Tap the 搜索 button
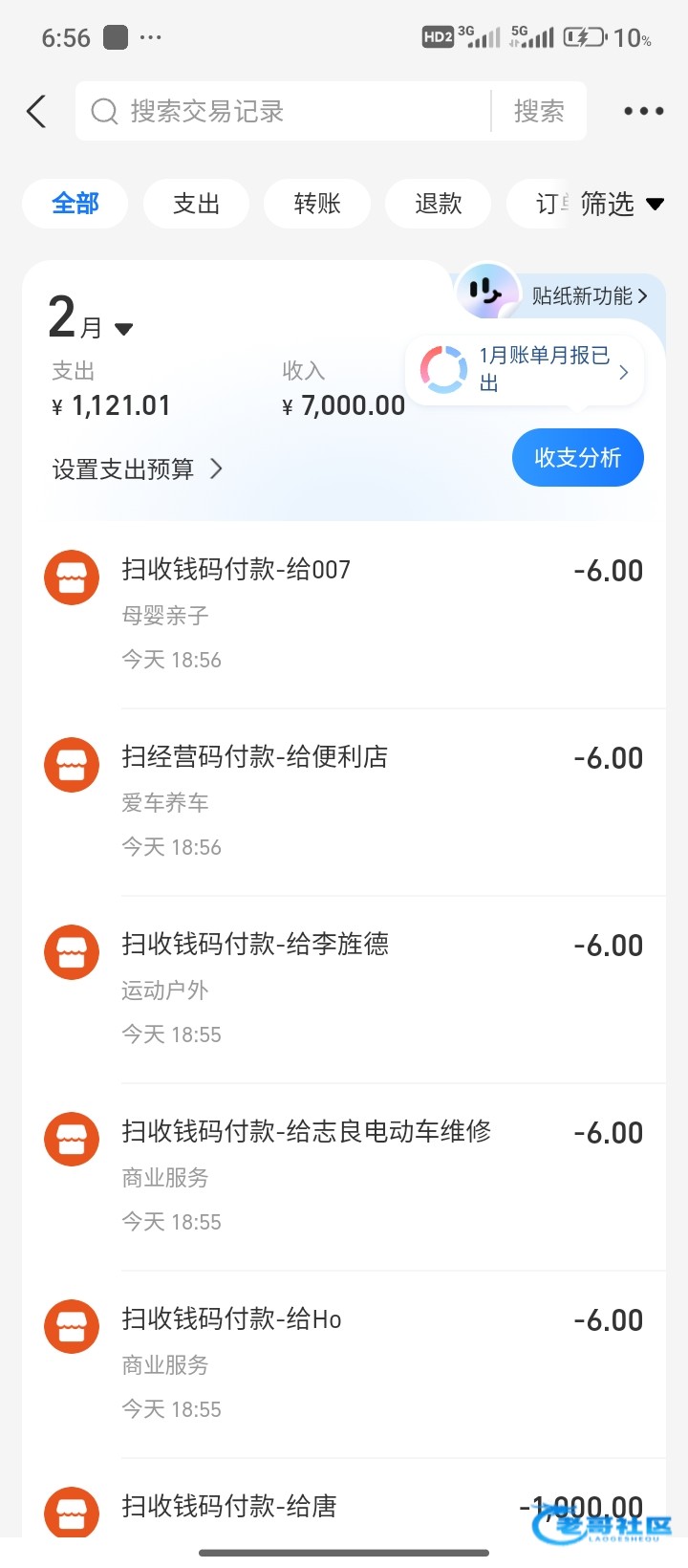 539,112
